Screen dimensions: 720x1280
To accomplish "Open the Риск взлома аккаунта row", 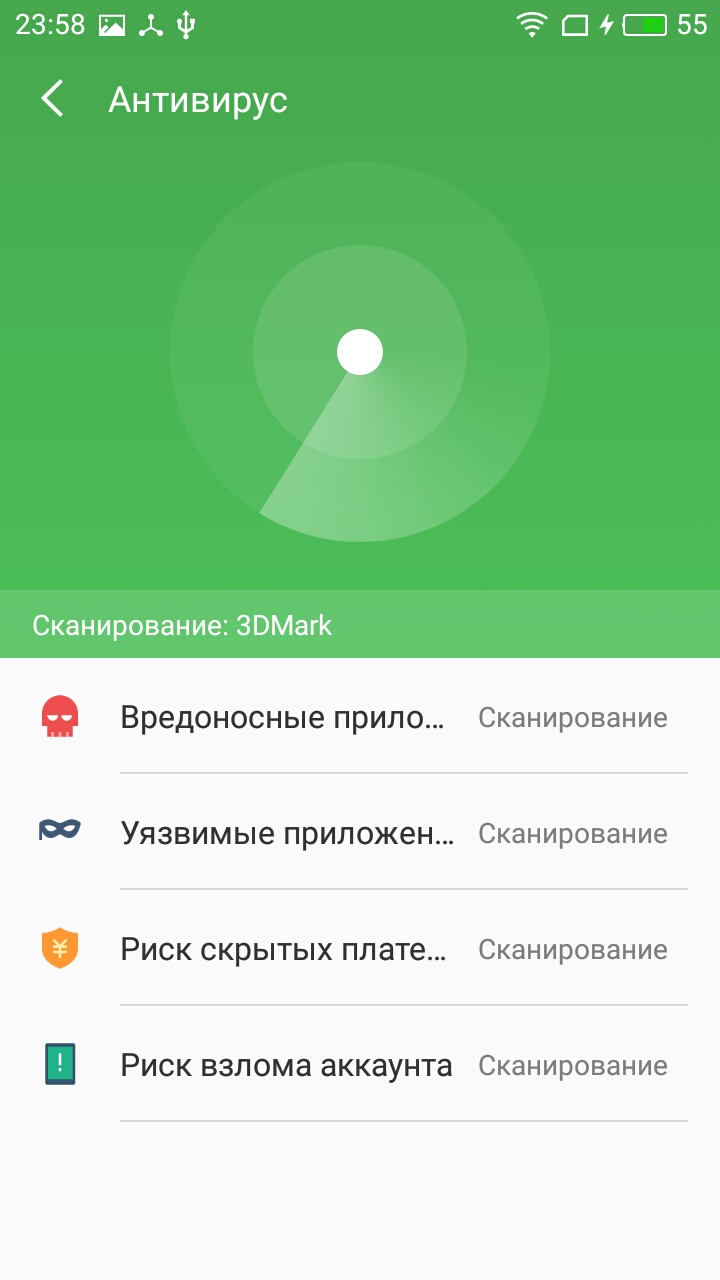I will (360, 1064).
